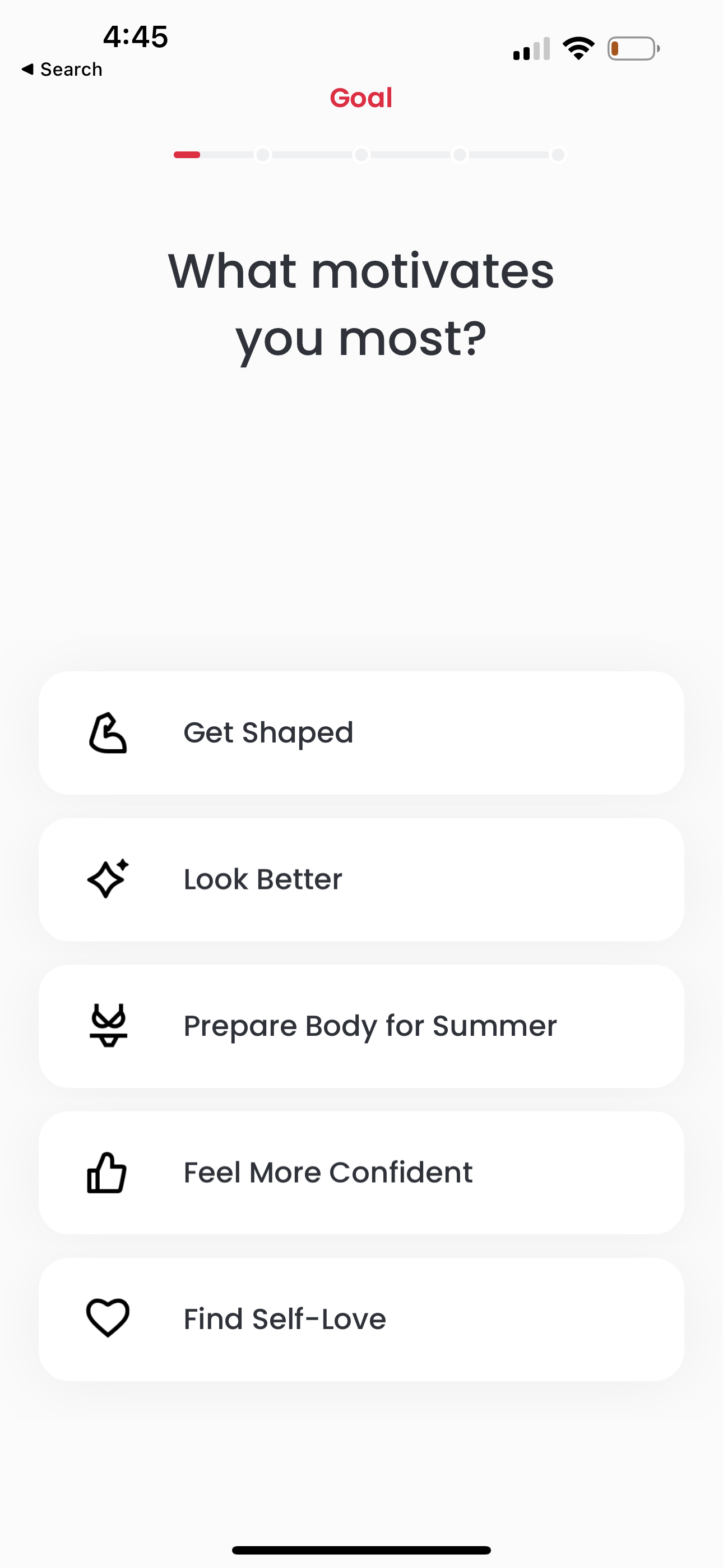
Task: Click the third progress indicator dot
Action: click(361, 155)
